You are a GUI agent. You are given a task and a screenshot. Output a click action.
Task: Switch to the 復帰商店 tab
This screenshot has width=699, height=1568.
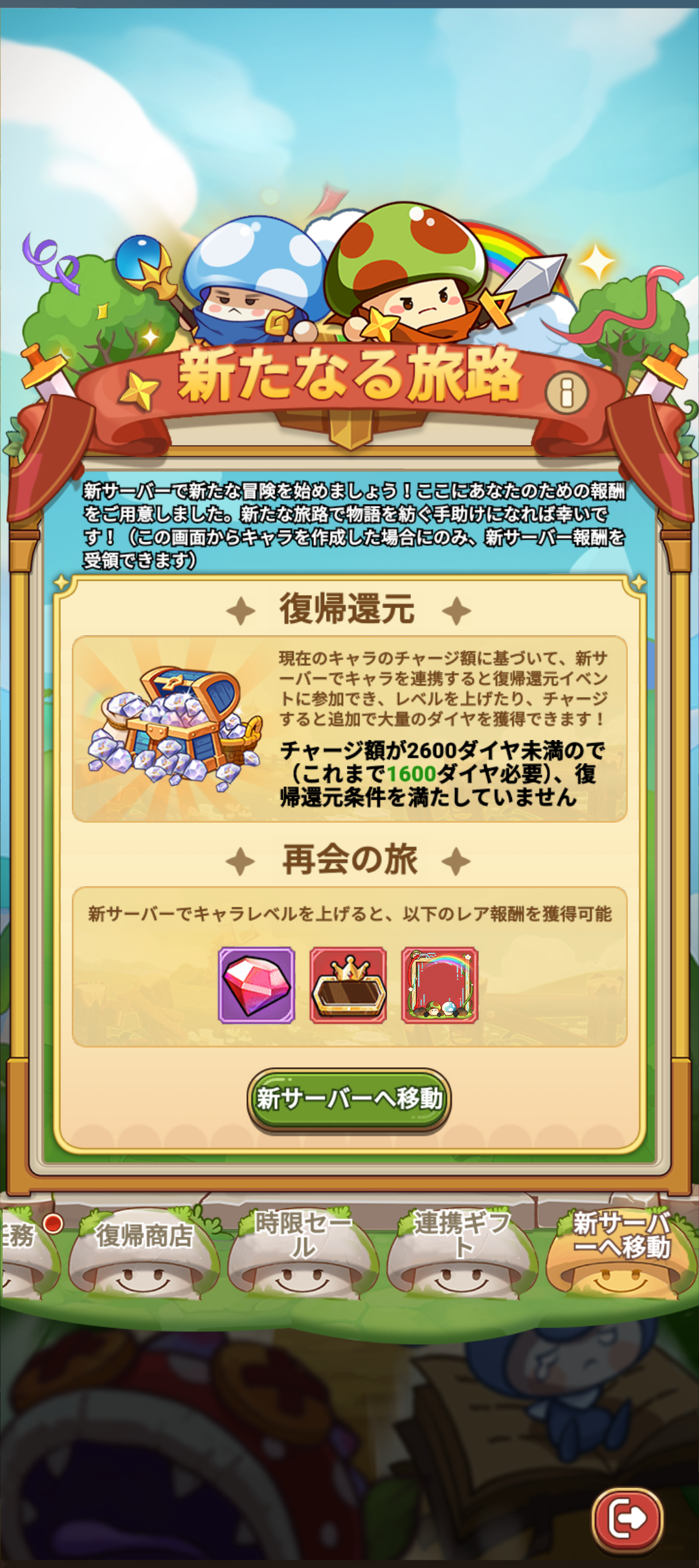(x=144, y=1252)
